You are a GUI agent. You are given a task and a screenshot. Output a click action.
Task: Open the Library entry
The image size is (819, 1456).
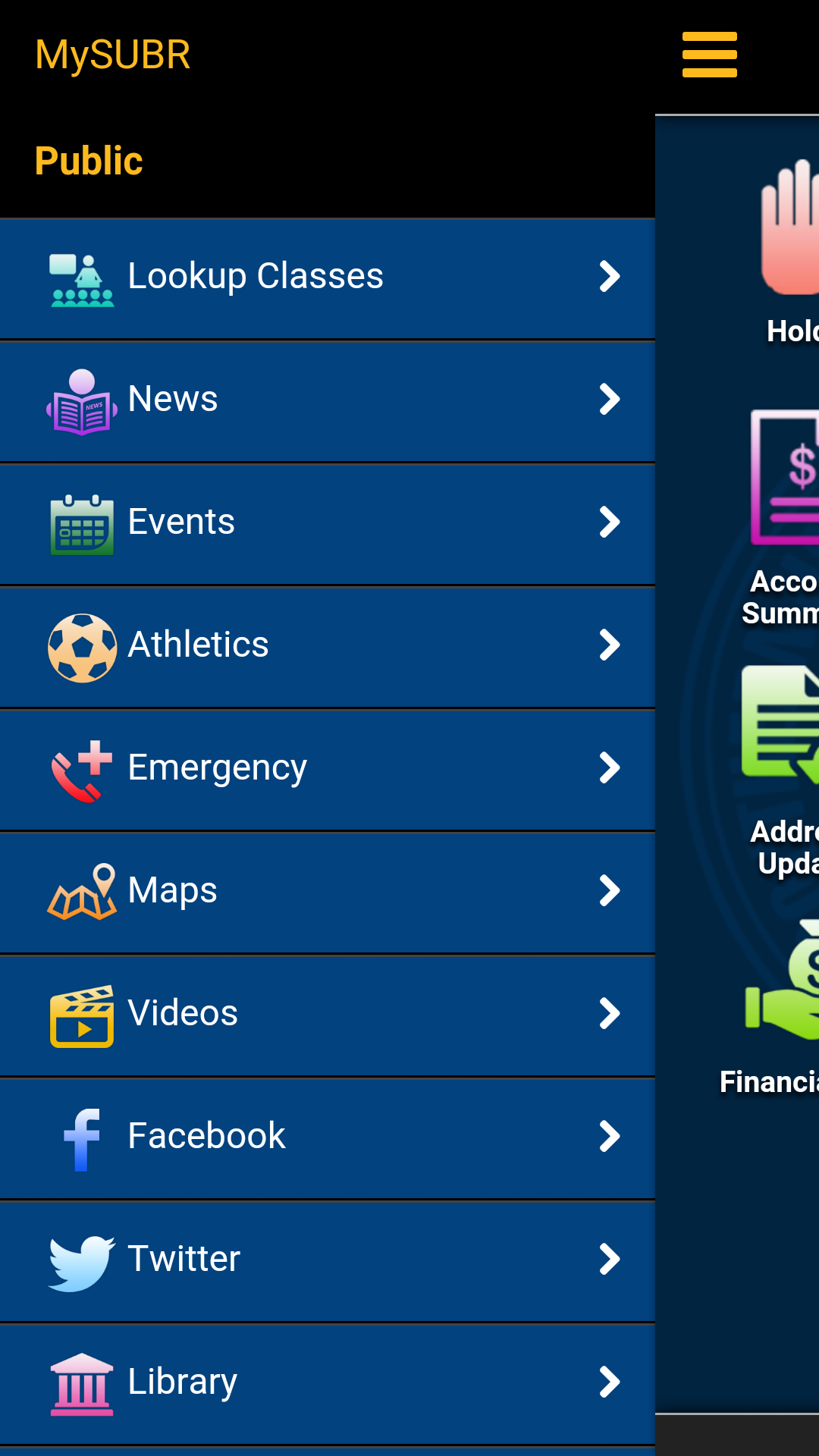(328, 1382)
